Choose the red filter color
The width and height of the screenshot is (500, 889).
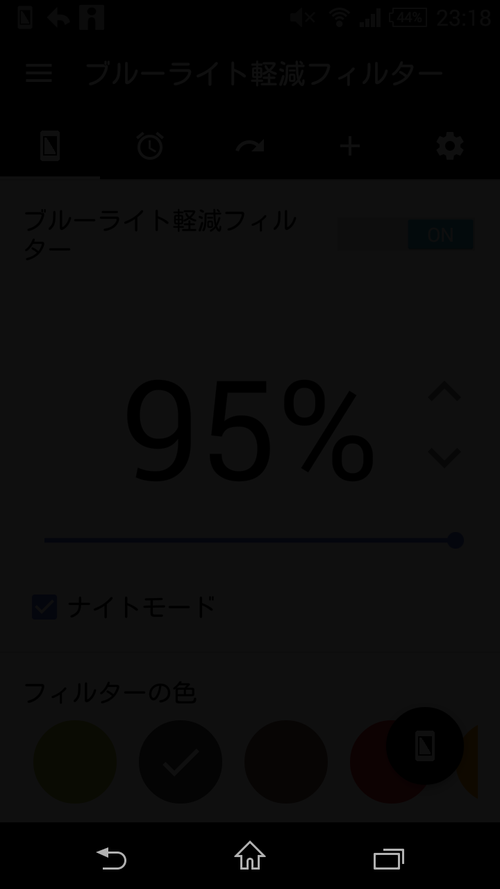click(x=368, y=761)
